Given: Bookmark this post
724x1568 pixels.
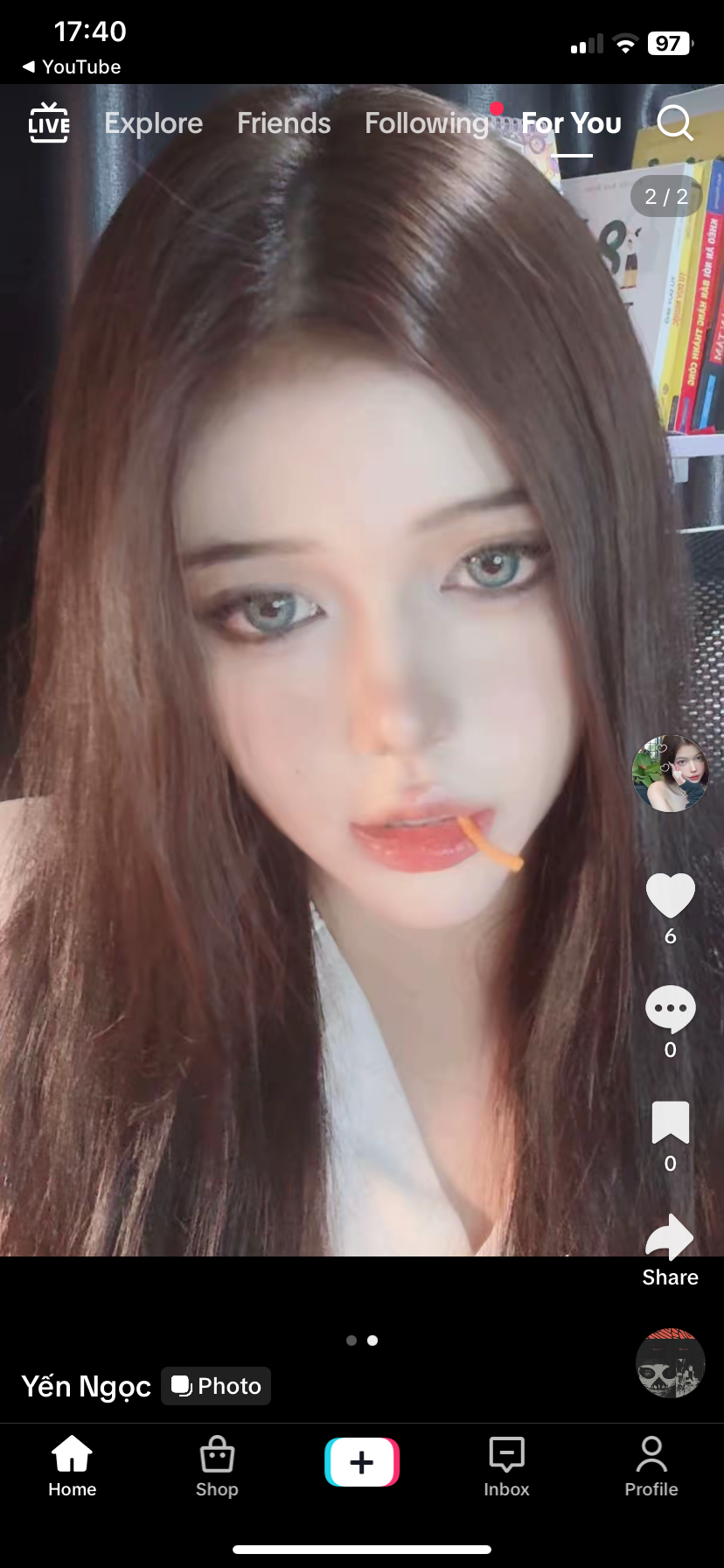Looking at the screenshot, I should coord(670,1123).
